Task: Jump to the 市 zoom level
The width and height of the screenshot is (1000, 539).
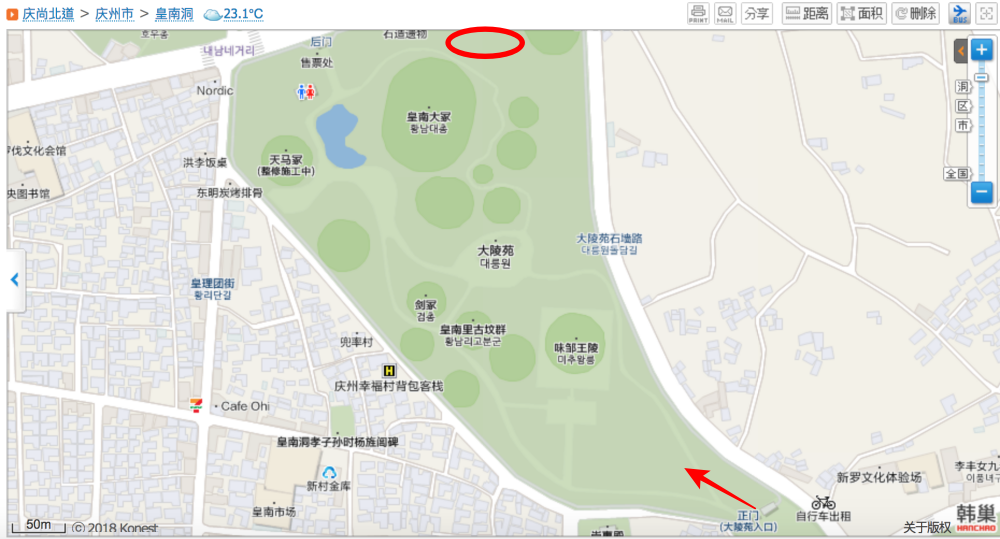Action: 962,126
